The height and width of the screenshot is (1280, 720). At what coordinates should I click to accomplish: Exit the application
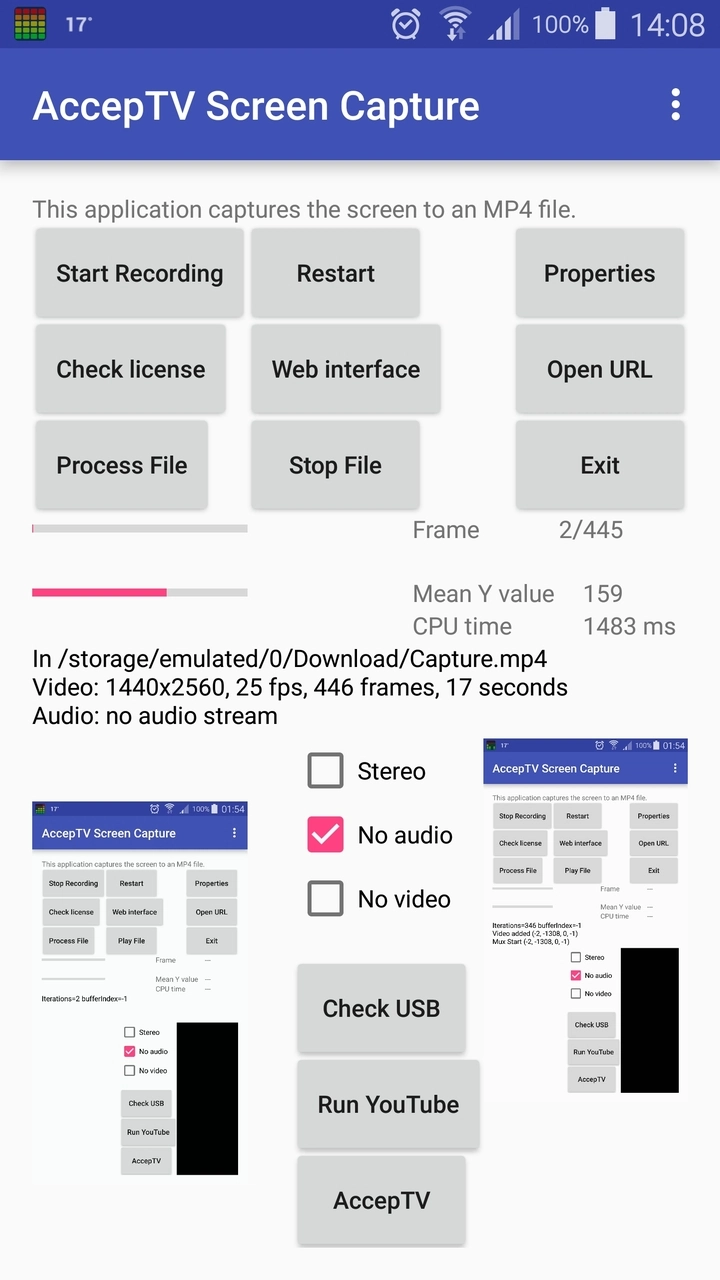coord(599,465)
